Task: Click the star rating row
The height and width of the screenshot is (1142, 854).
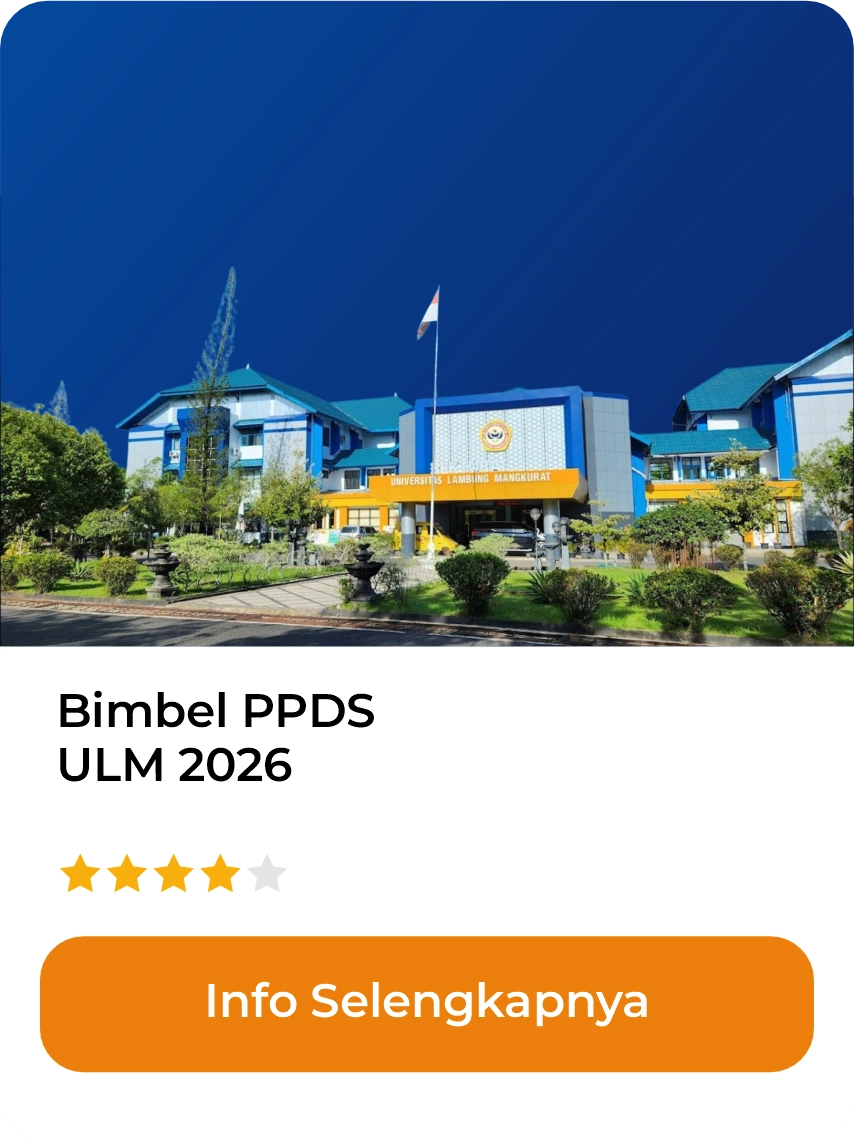Action: click(175, 872)
